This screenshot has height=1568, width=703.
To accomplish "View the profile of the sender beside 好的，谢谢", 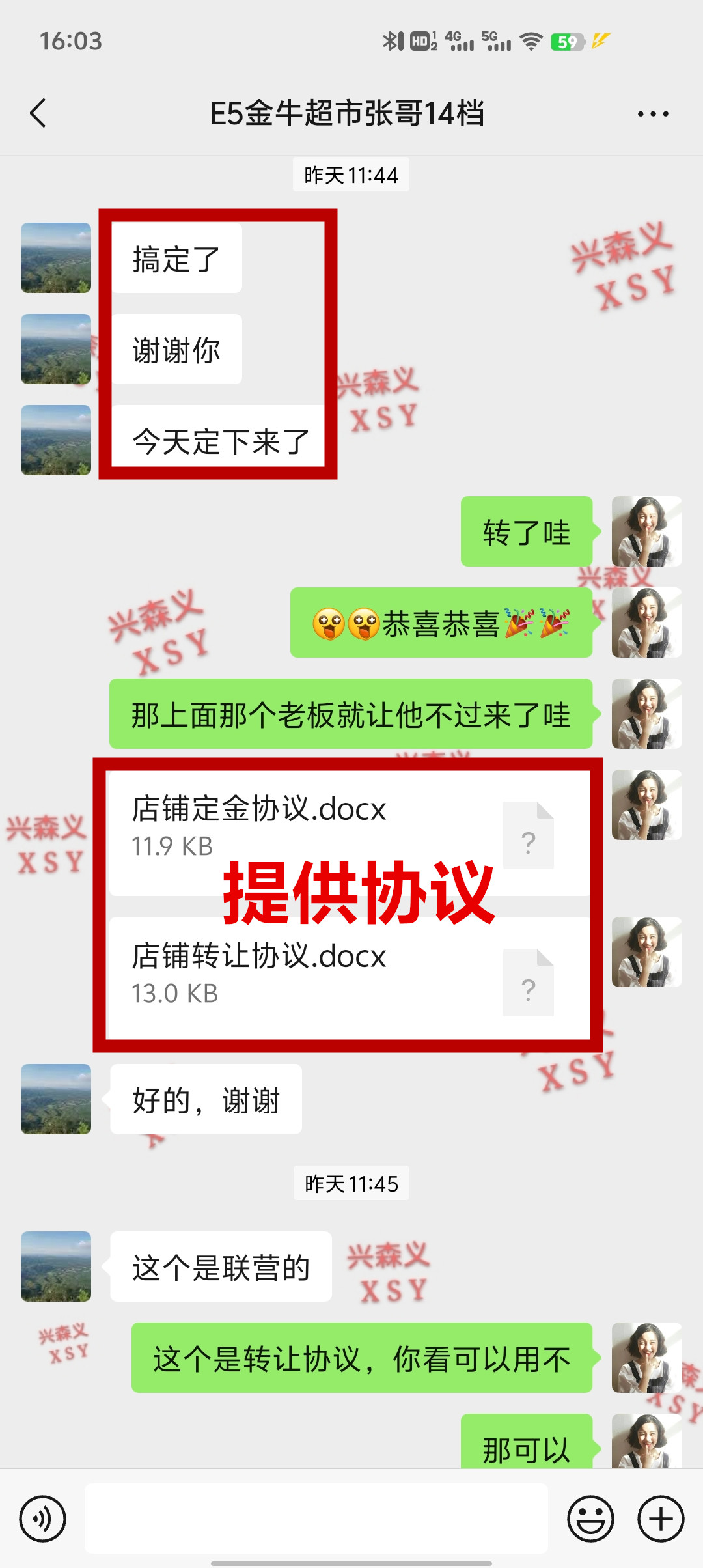I will click(56, 1099).
